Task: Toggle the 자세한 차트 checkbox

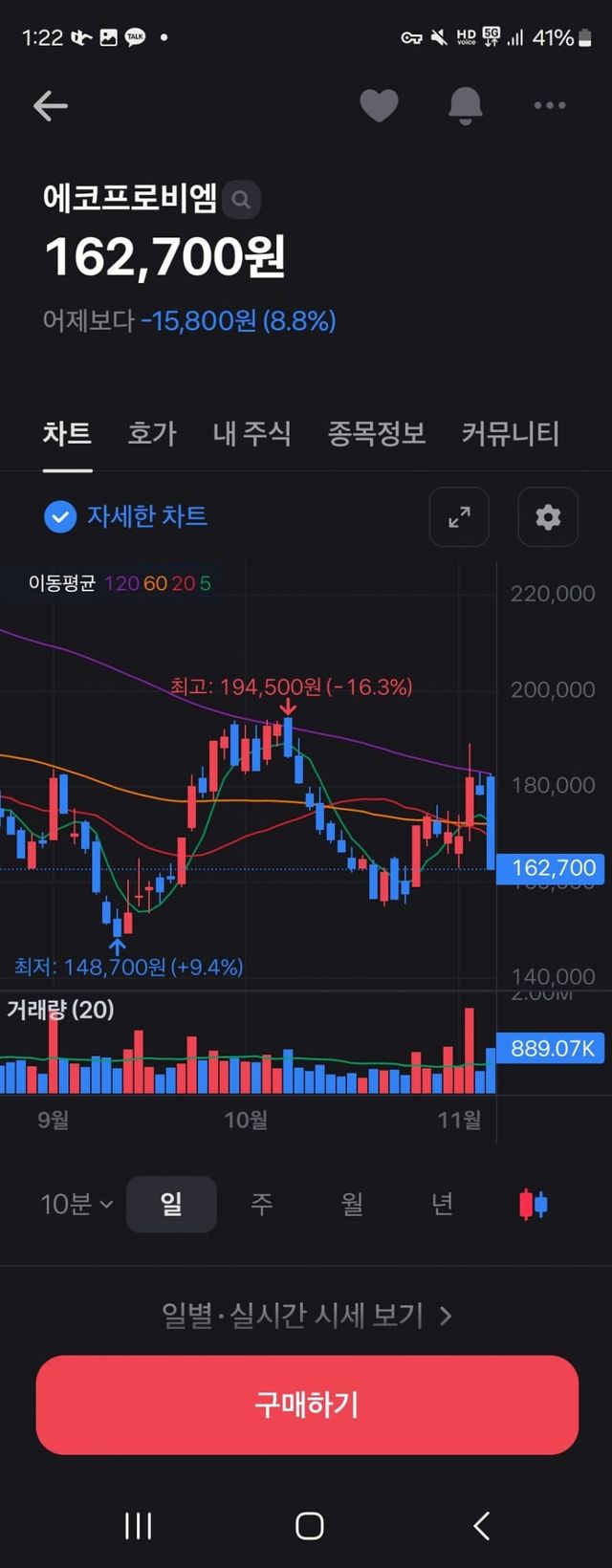Action: (x=60, y=517)
